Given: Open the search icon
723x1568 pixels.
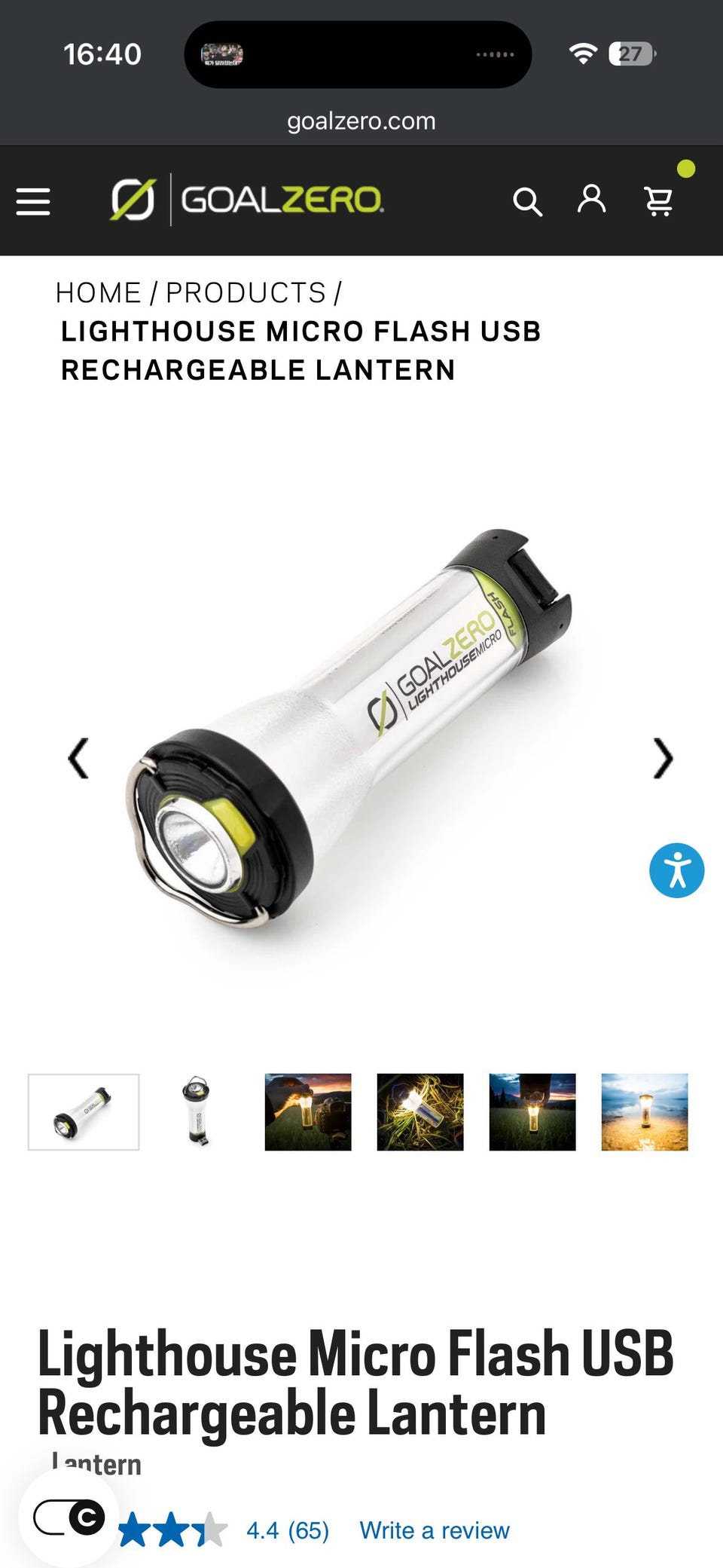Looking at the screenshot, I should [527, 202].
